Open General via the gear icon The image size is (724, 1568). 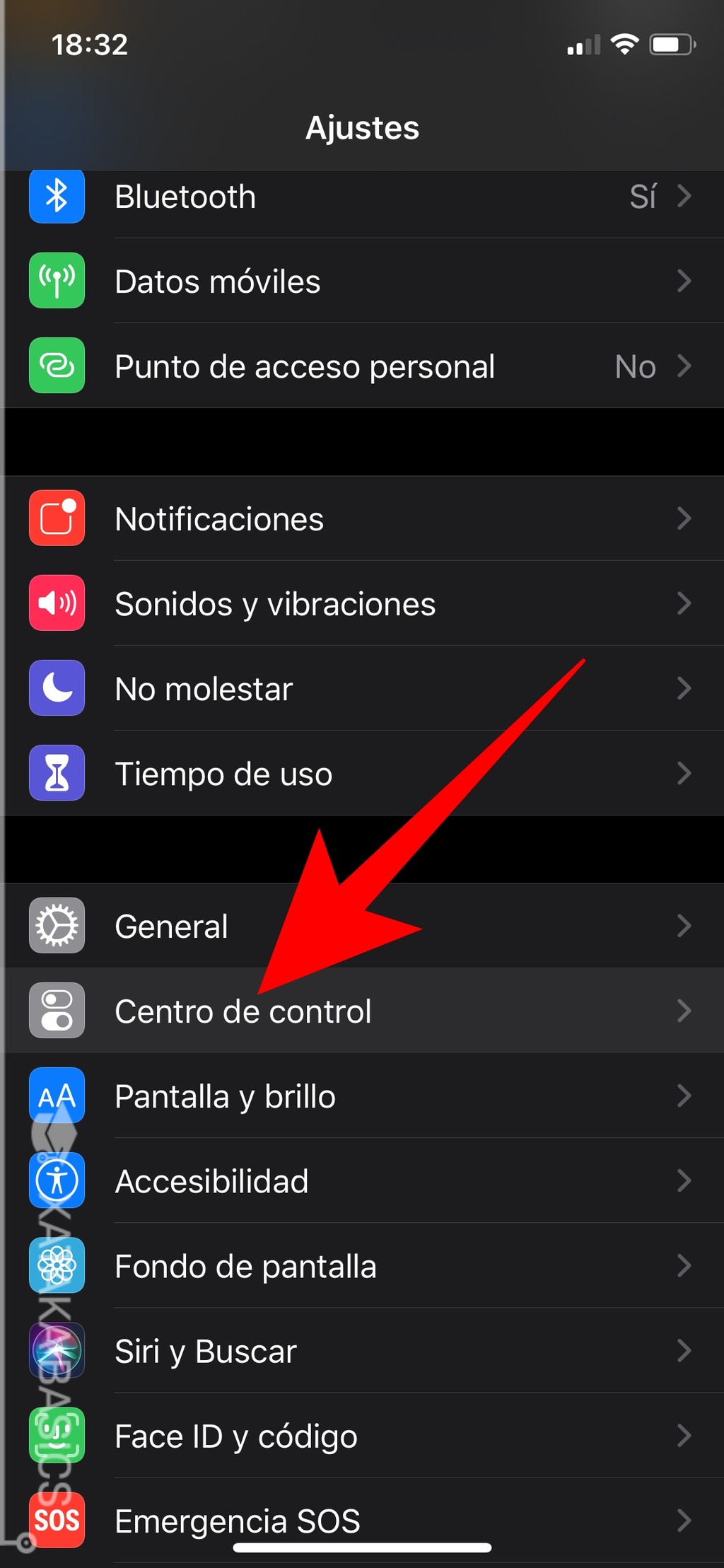point(57,926)
